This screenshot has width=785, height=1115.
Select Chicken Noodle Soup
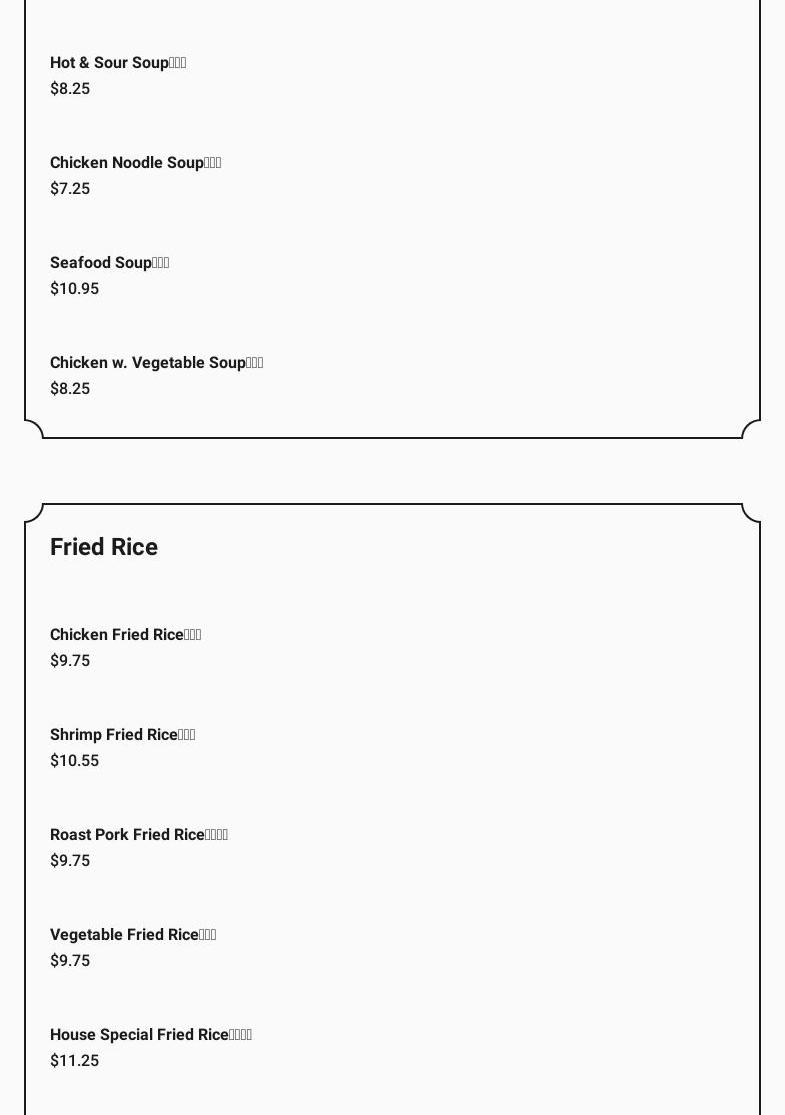pos(135,163)
